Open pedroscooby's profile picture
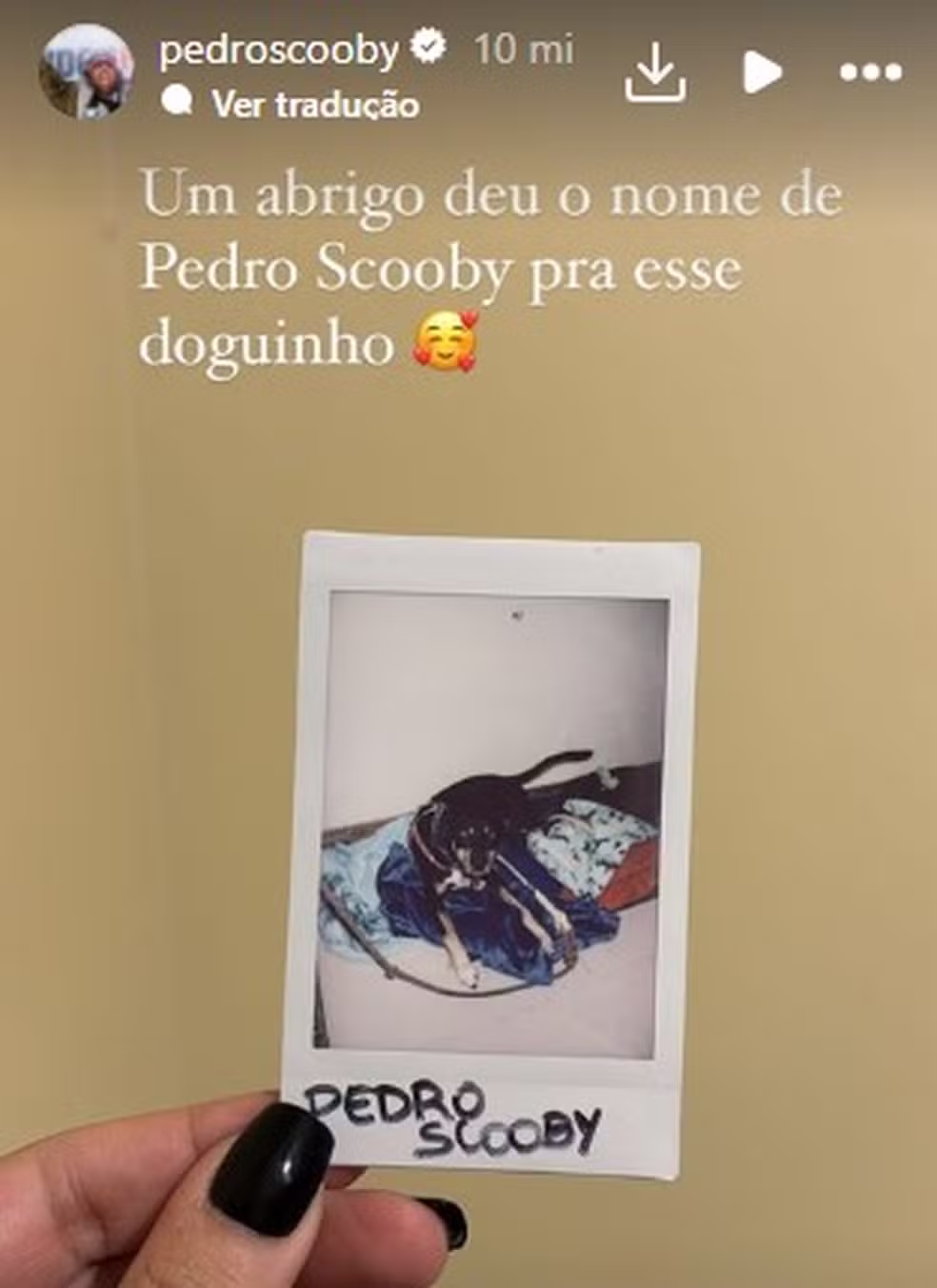This screenshot has height=1288, width=937. tap(85, 71)
